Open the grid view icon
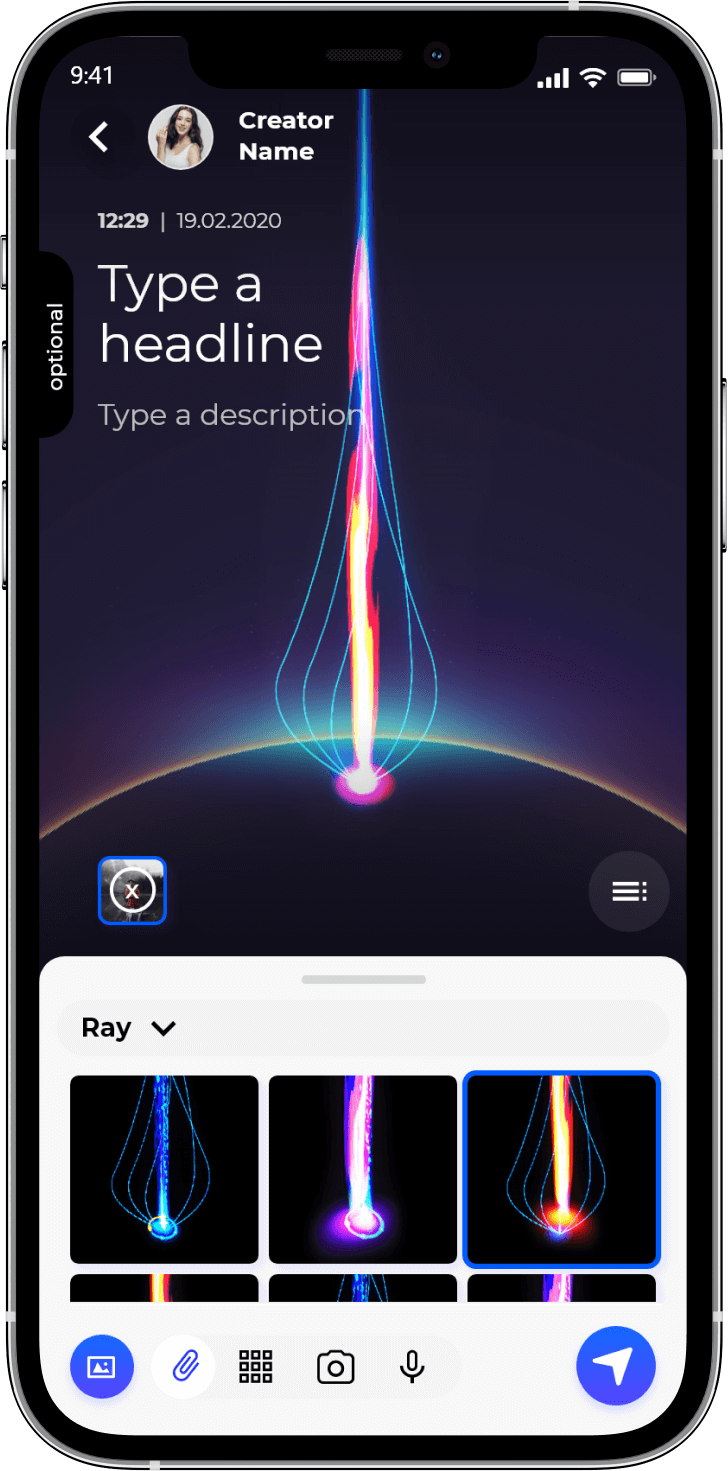The image size is (728, 1471). click(256, 1366)
